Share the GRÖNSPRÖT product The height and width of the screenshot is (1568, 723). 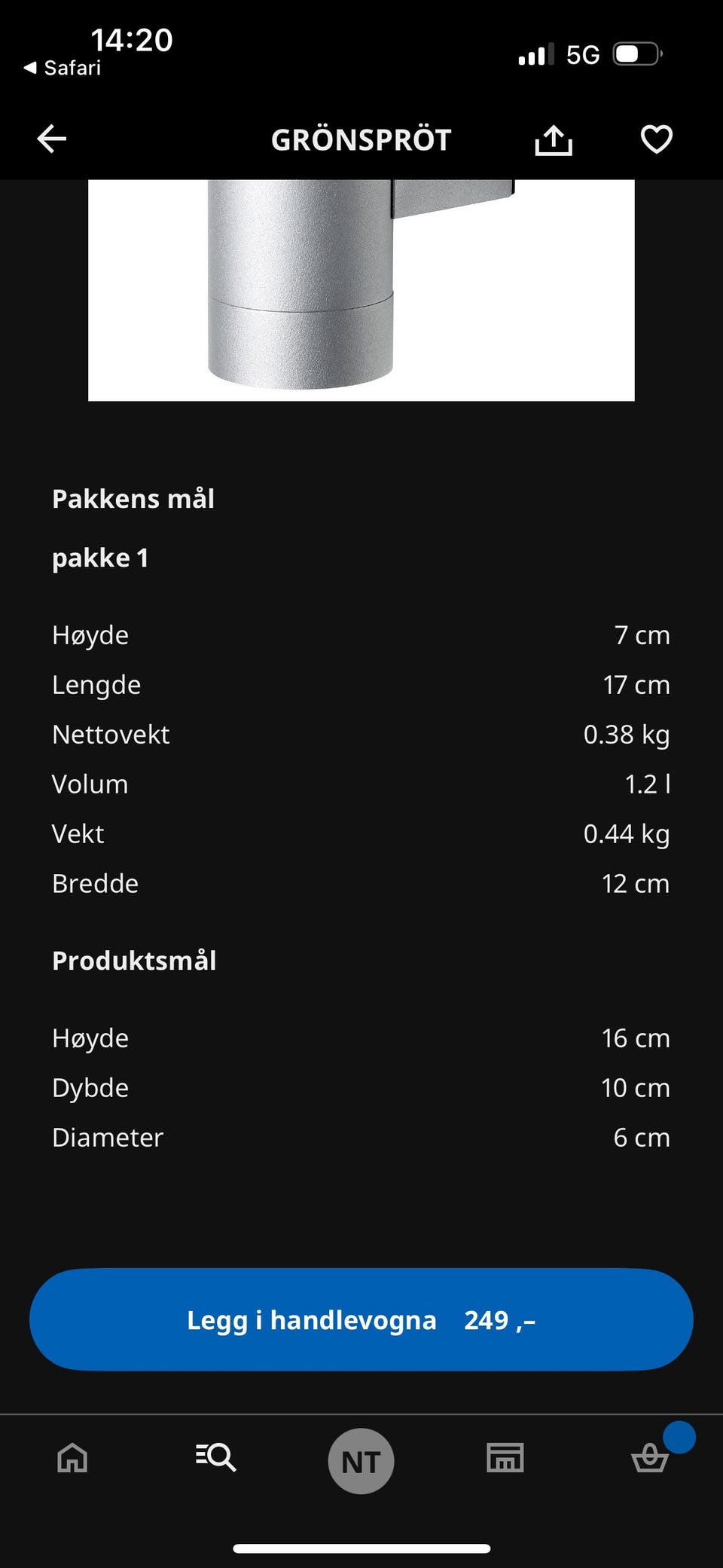pos(554,139)
